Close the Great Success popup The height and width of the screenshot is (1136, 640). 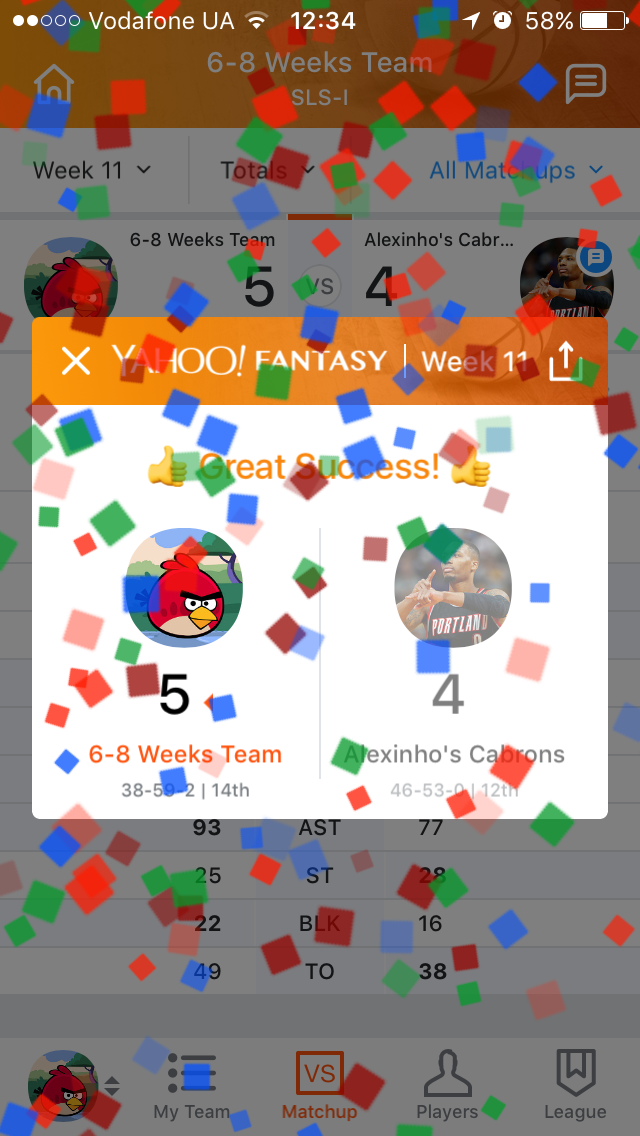(75, 361)
